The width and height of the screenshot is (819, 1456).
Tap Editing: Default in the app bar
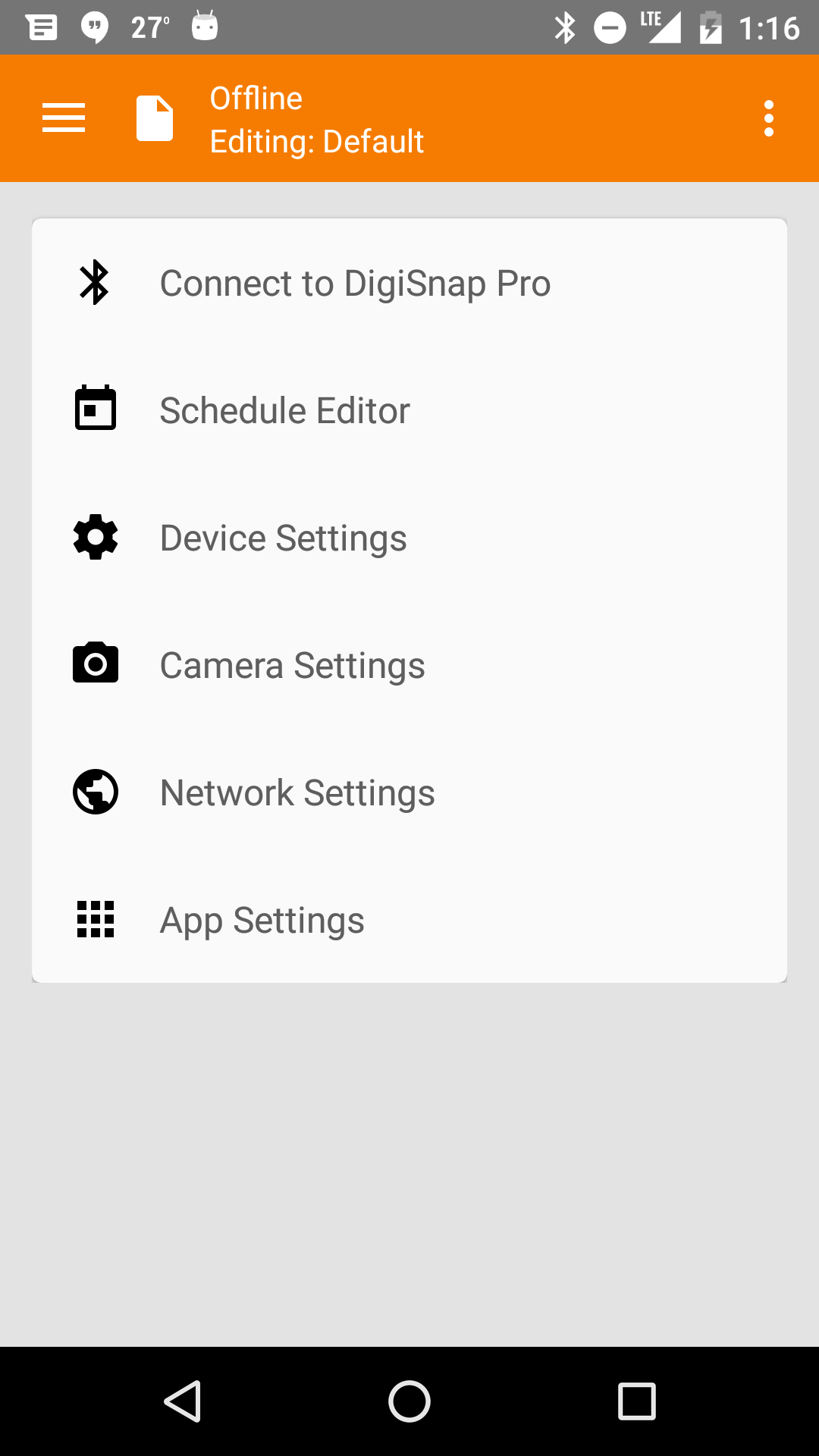(317, 141)
